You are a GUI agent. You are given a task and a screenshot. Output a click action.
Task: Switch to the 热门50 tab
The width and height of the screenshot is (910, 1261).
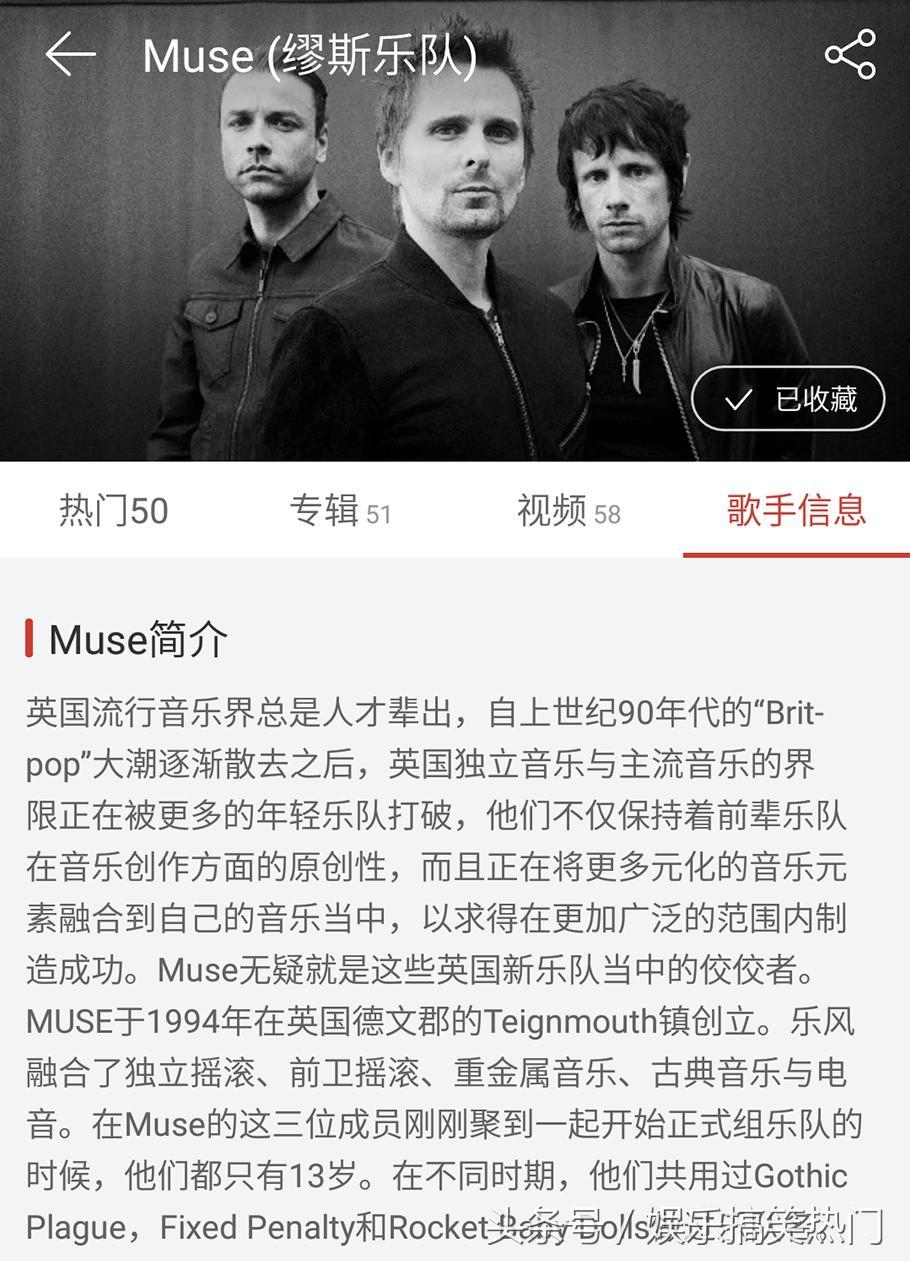point(113,511)
